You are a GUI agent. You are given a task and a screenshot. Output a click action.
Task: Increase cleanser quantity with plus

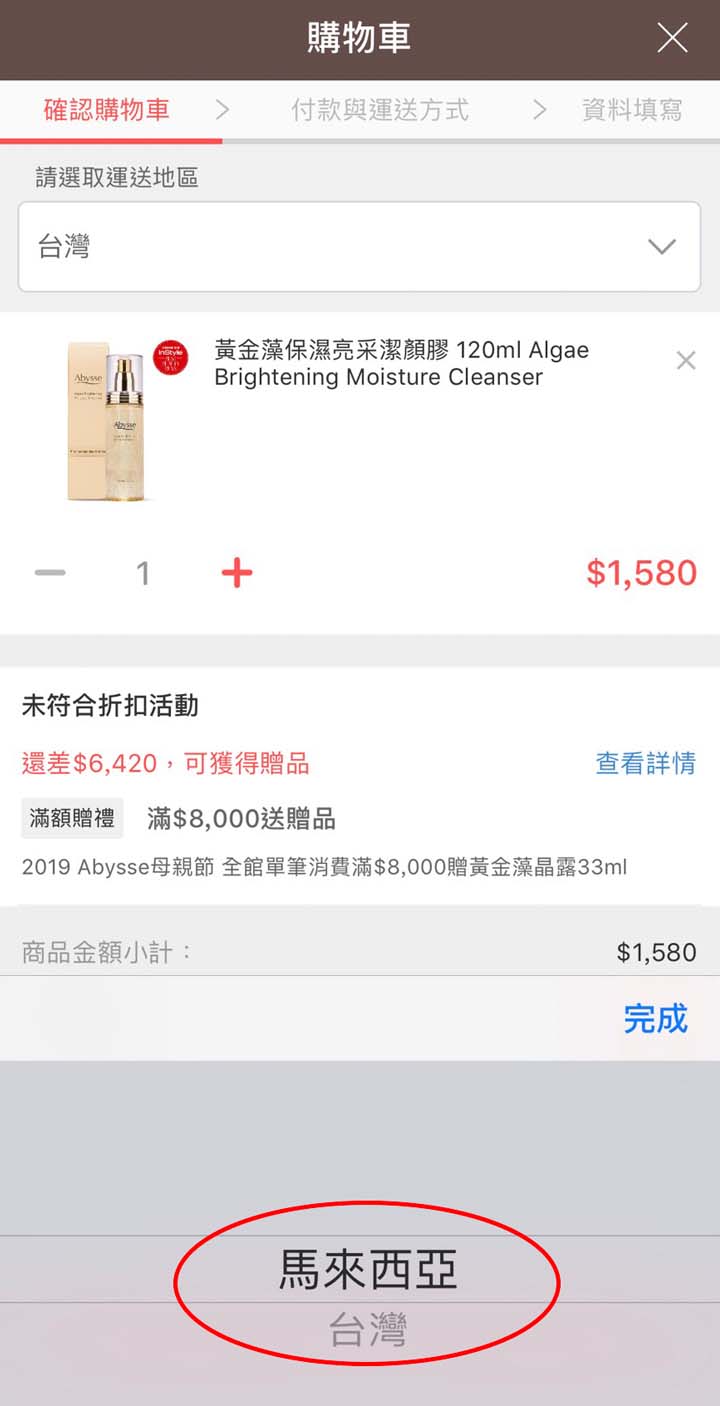pos(237,573)
